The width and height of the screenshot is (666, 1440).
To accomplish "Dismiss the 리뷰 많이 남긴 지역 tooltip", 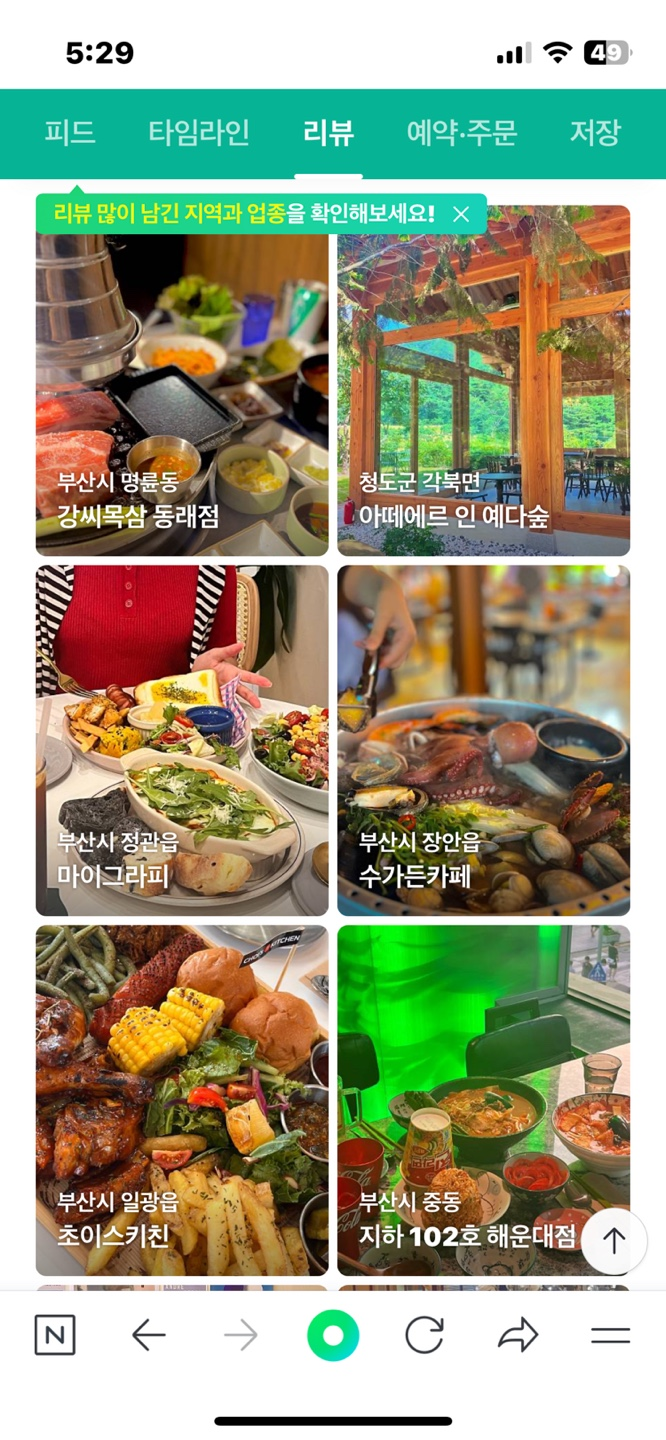I will coord(461,214).
